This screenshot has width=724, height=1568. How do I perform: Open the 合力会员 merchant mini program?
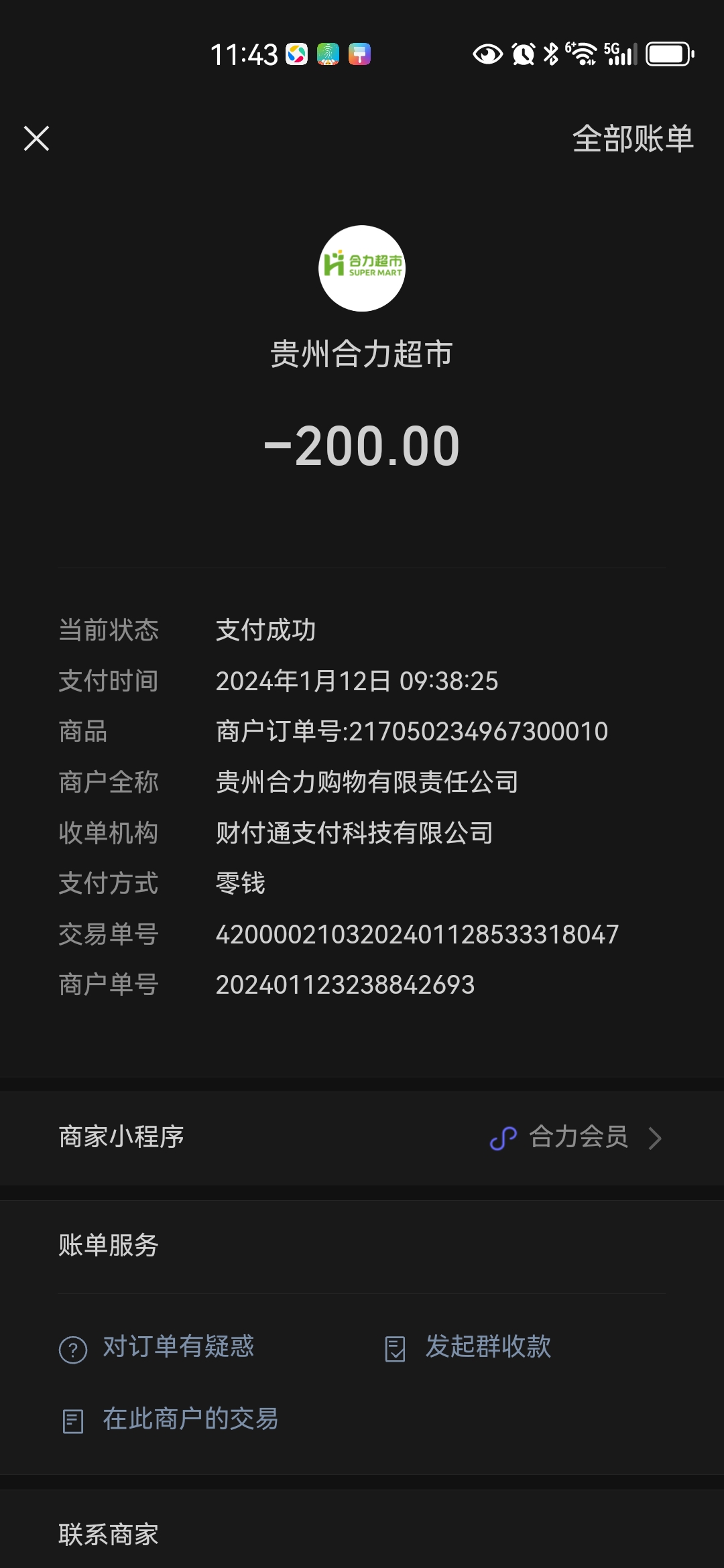click(577, 1137)
